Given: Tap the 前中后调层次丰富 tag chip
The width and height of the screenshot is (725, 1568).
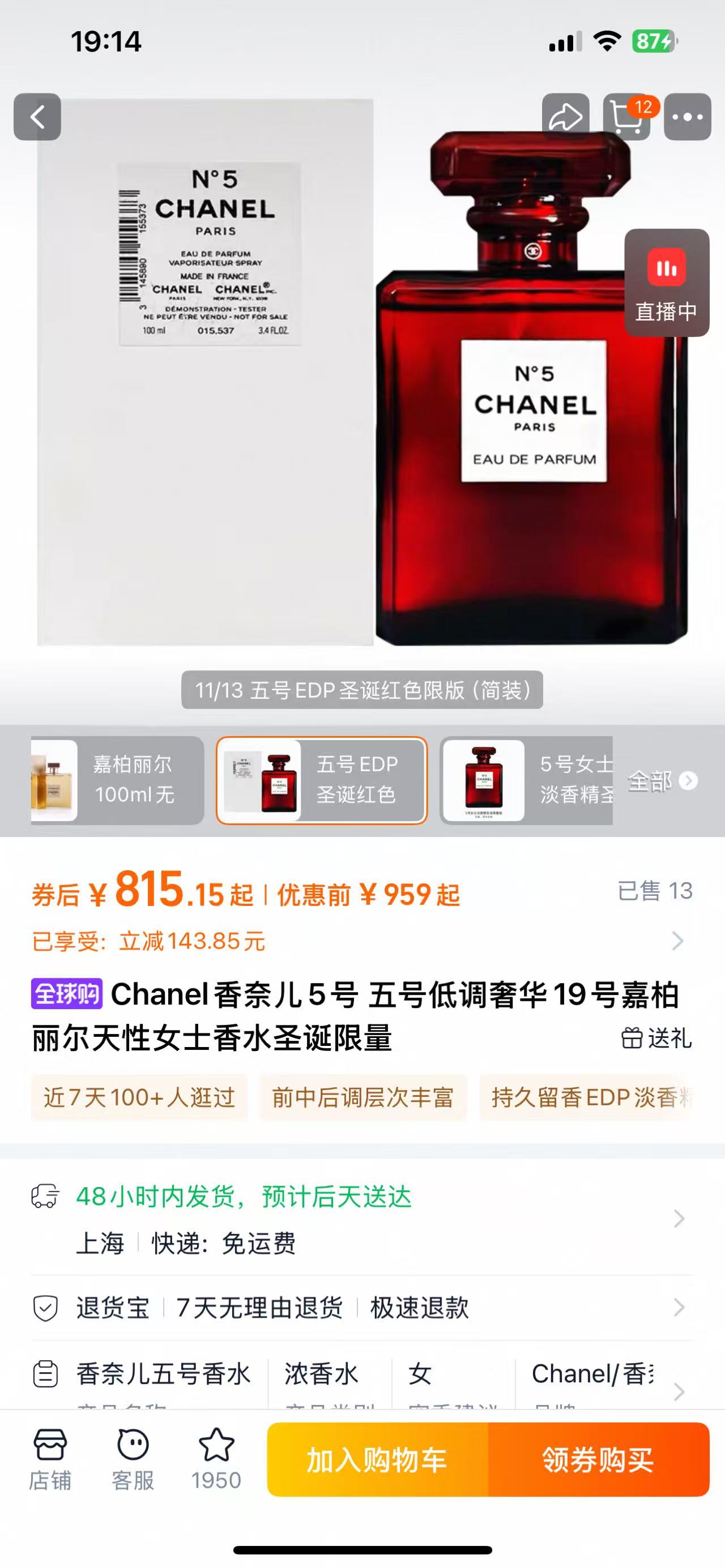Looking at the screenshot, I should 363,1097.
